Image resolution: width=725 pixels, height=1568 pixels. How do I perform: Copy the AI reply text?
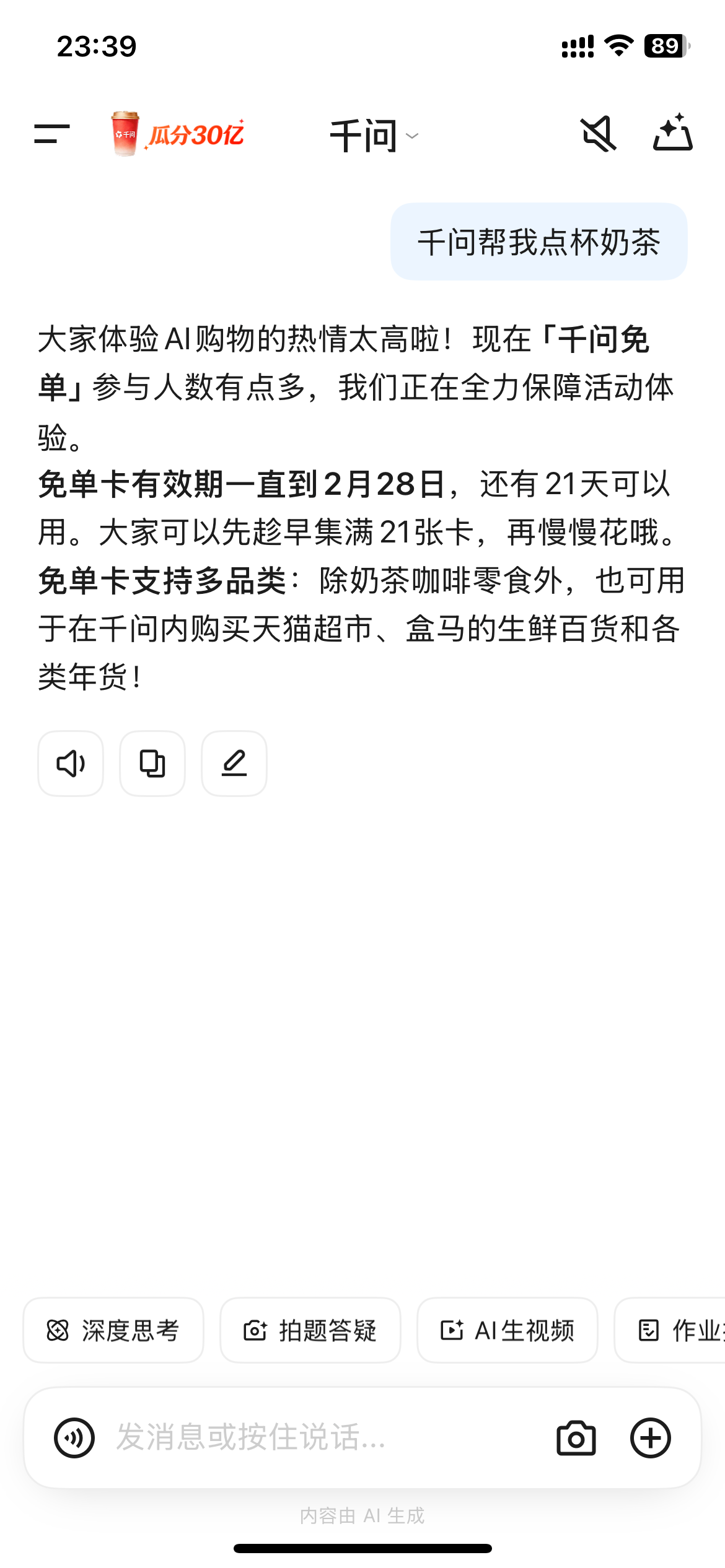point(152,763)
